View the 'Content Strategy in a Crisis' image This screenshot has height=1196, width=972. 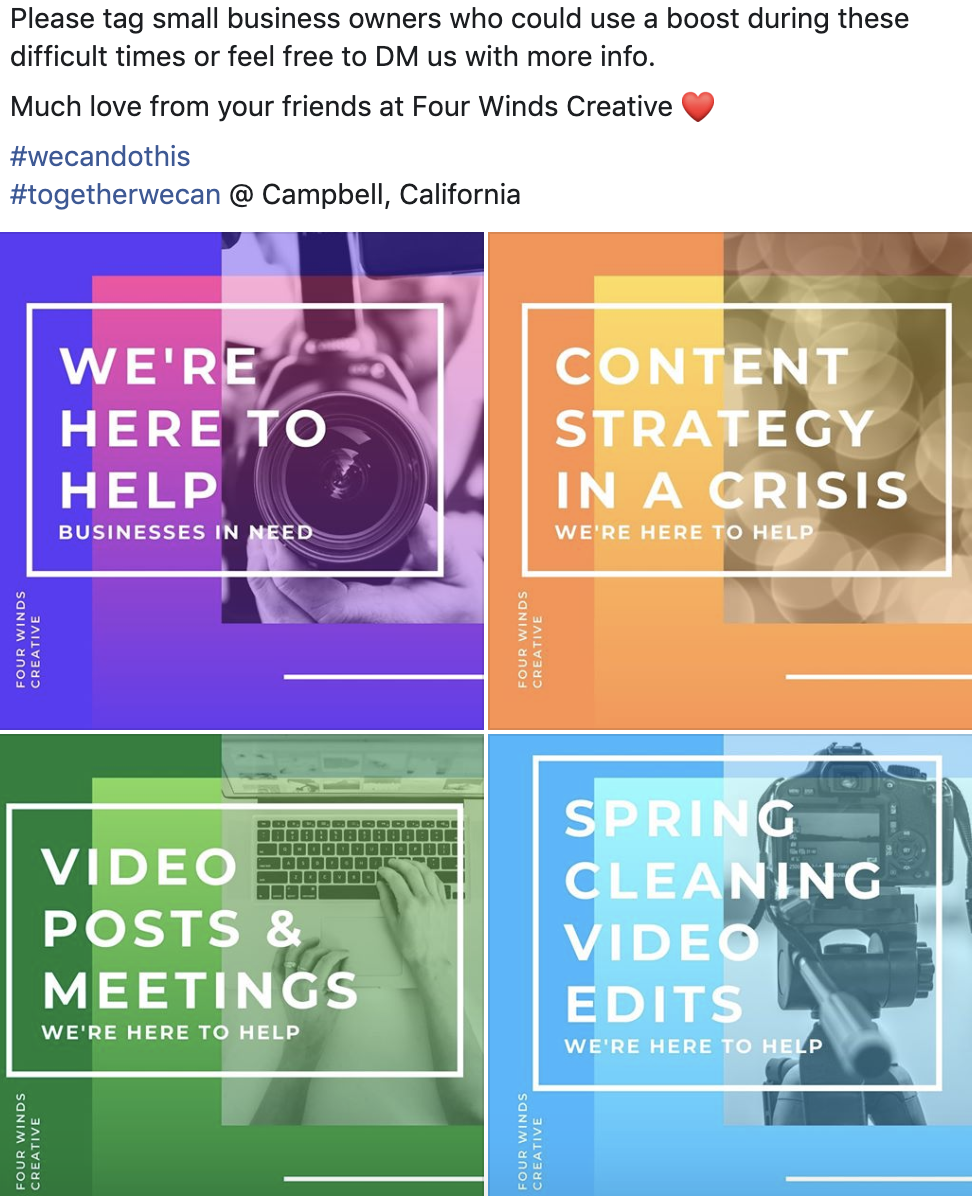tap(729, 480)
